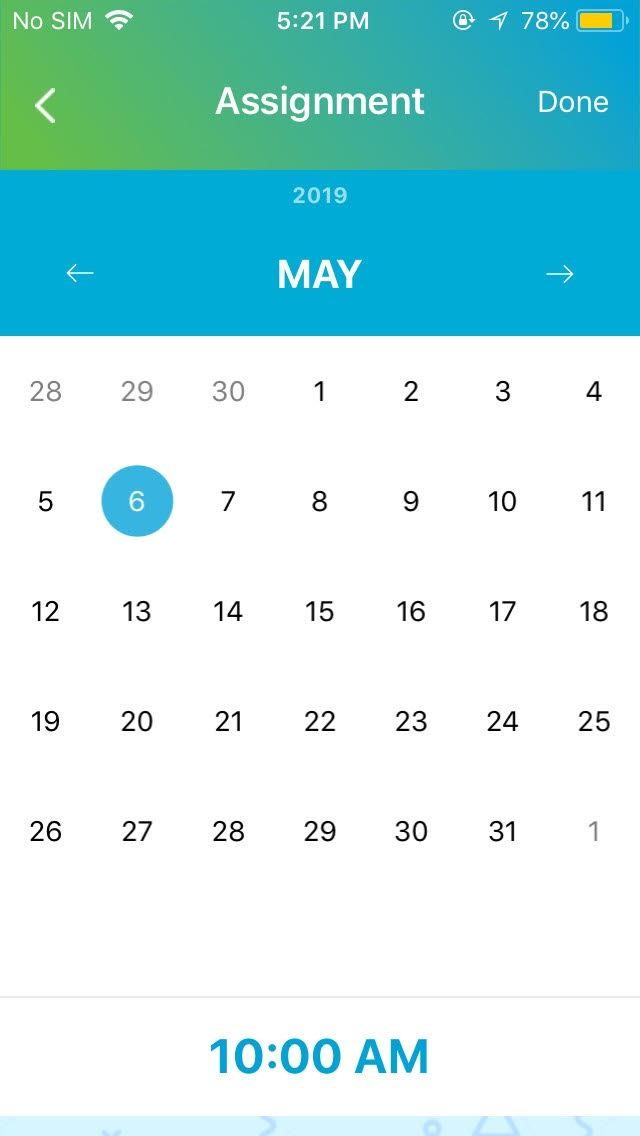Select the highlighted May 6 date
Image resolution: width=640 pixels, height=1136 pixels.
click(137, 501)
